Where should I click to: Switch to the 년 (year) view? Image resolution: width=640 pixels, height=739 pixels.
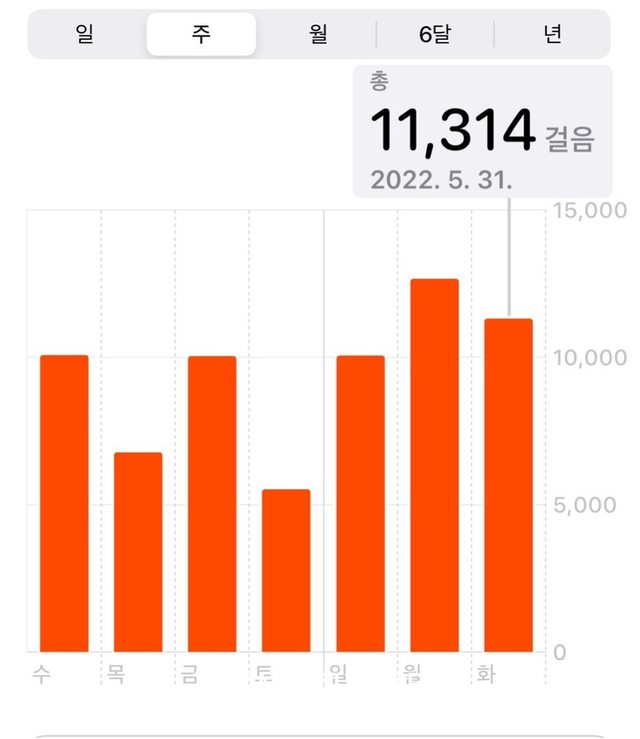[x=552, y=34]
